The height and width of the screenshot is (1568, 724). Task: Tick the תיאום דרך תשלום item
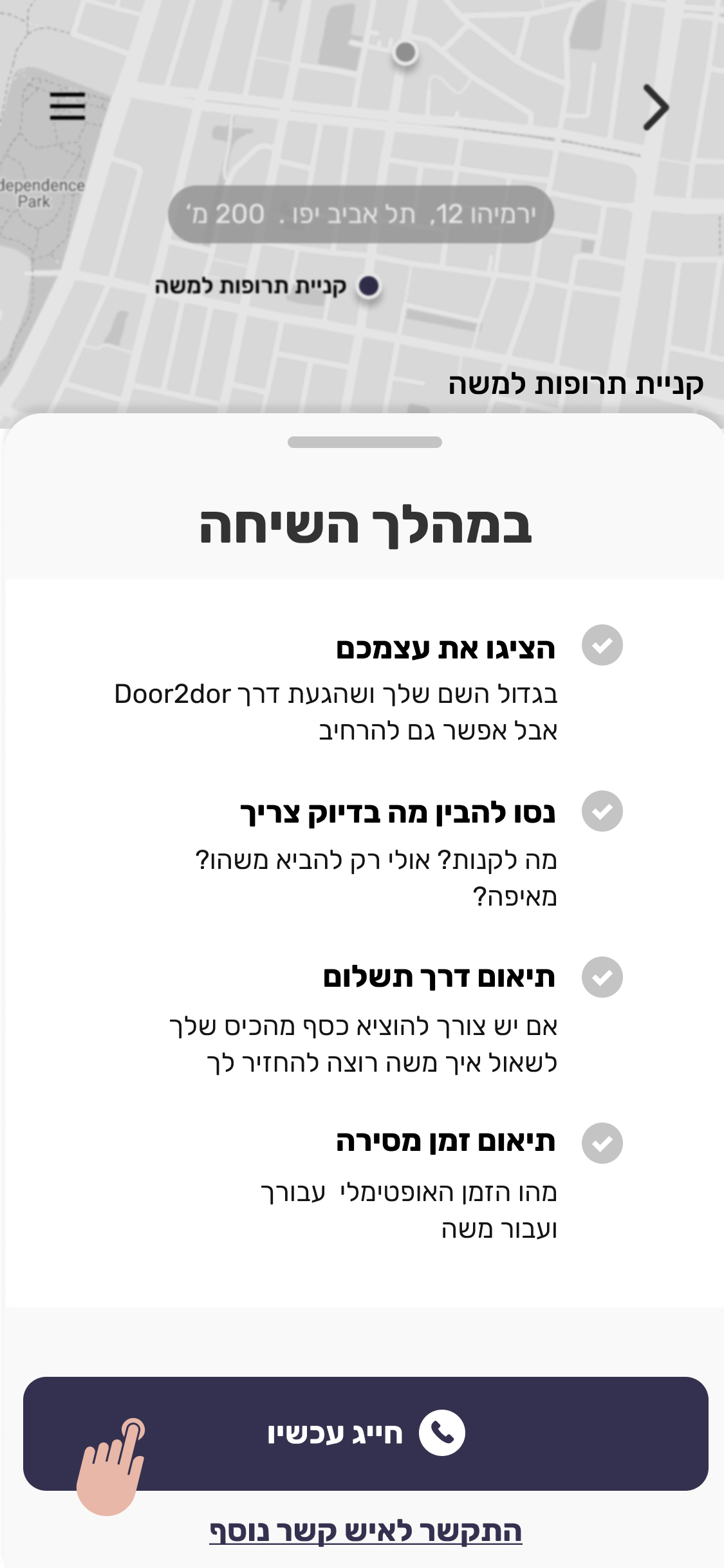[602, 977]
